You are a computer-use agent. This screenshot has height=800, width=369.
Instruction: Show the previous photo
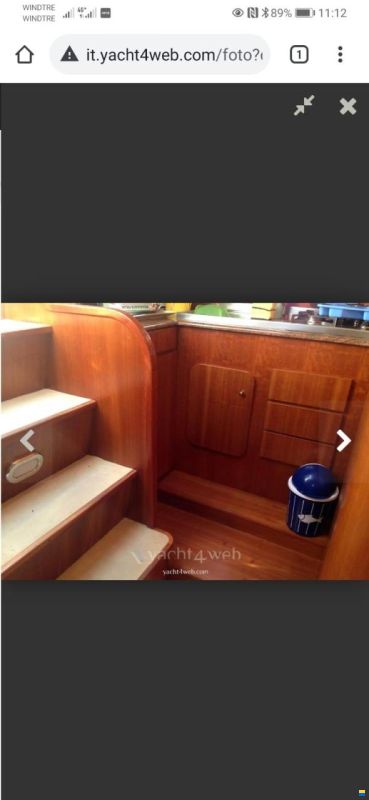(x=27, y=440)
